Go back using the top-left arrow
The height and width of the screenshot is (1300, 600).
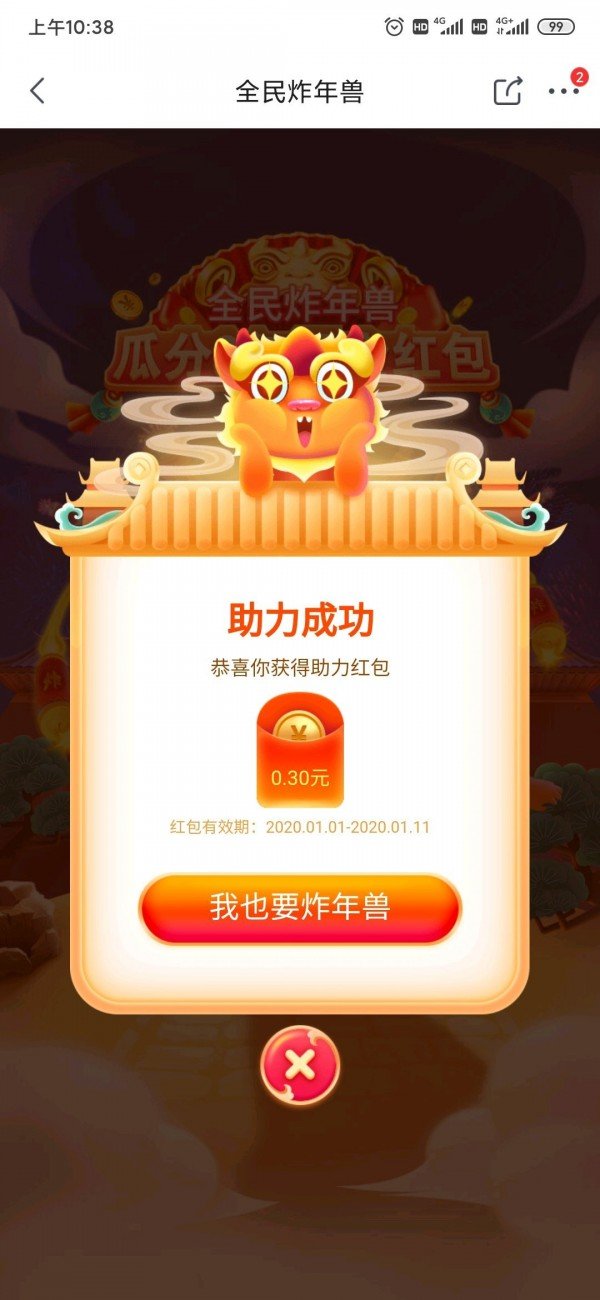(37, 91)
